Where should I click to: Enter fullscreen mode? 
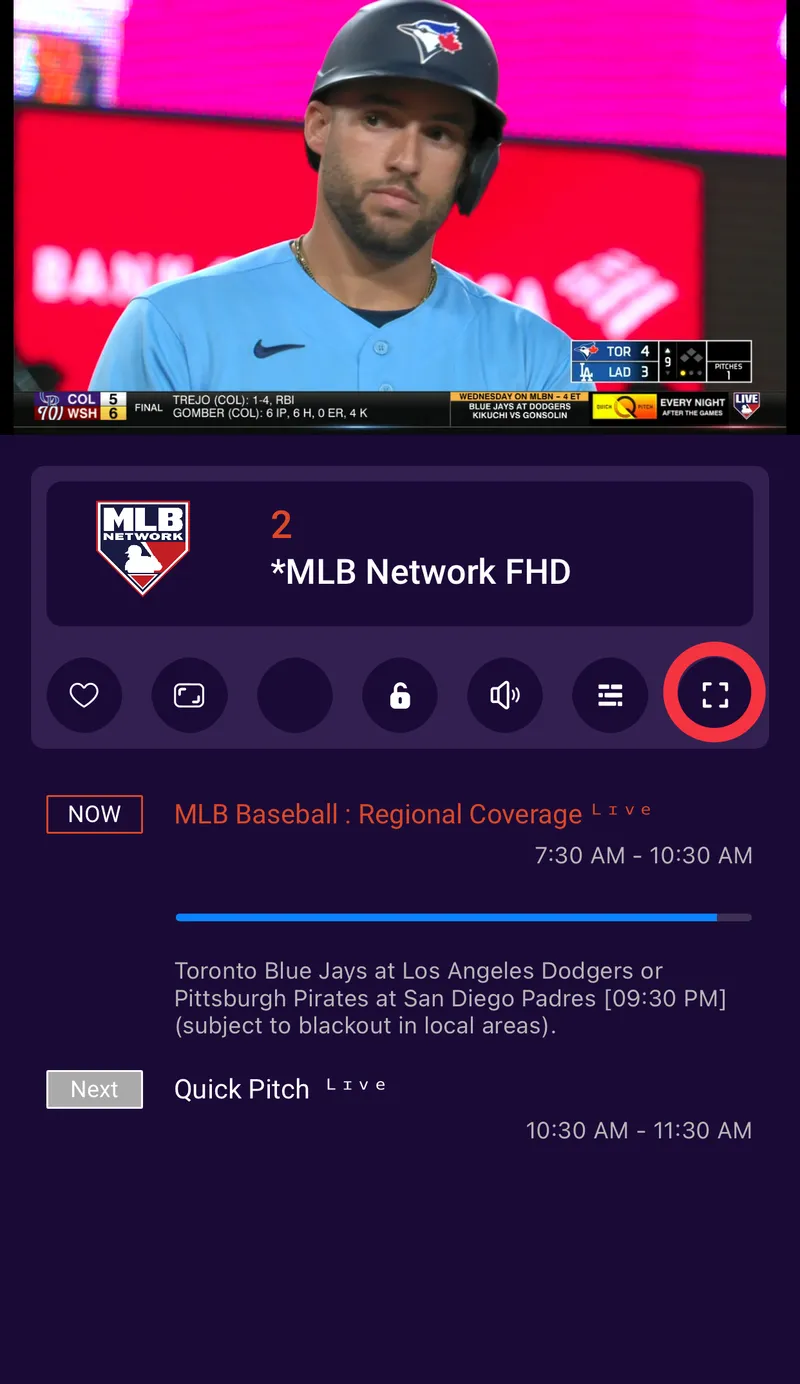click(713, 692)
